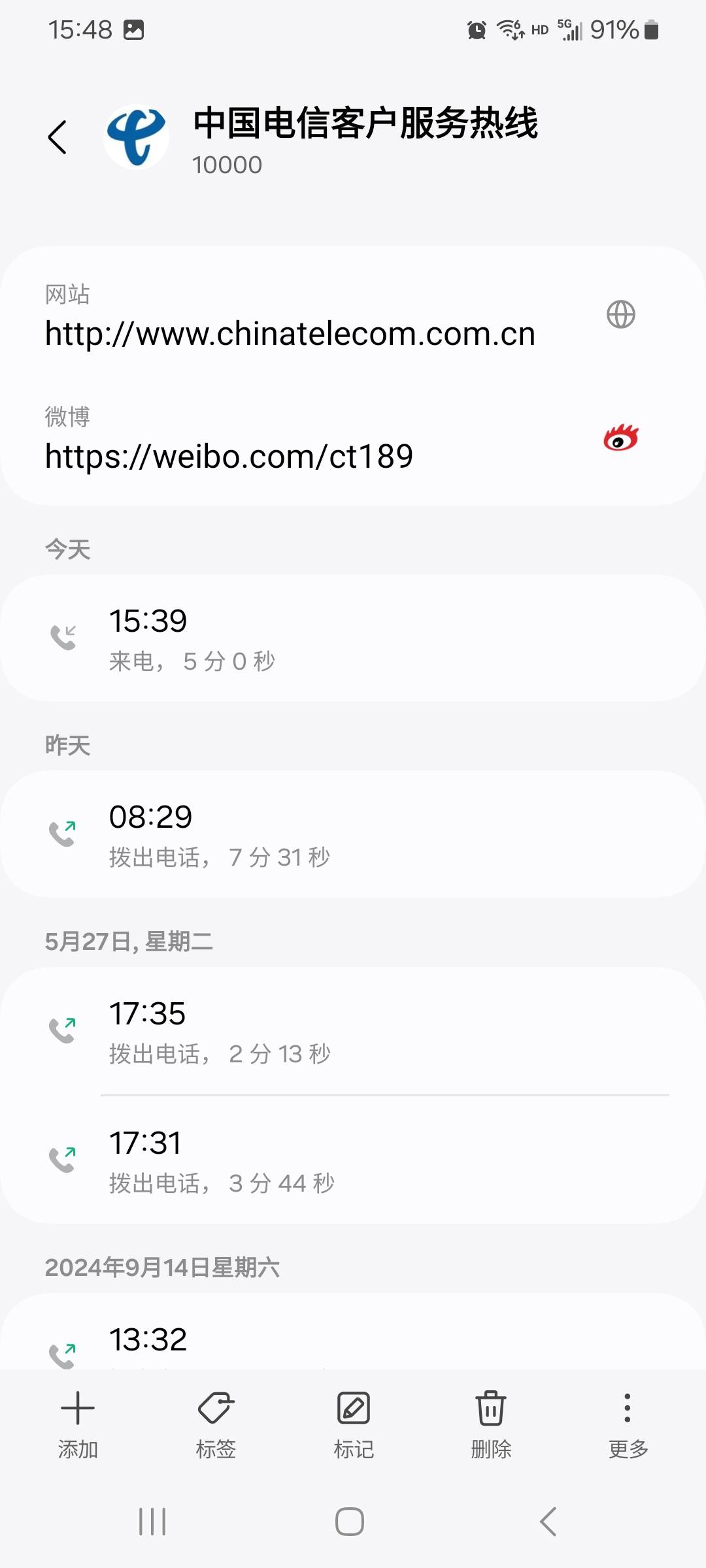The image size is (706, 1568).
Task: Tap the globe icon beside the website
Action: pos(620,314)
